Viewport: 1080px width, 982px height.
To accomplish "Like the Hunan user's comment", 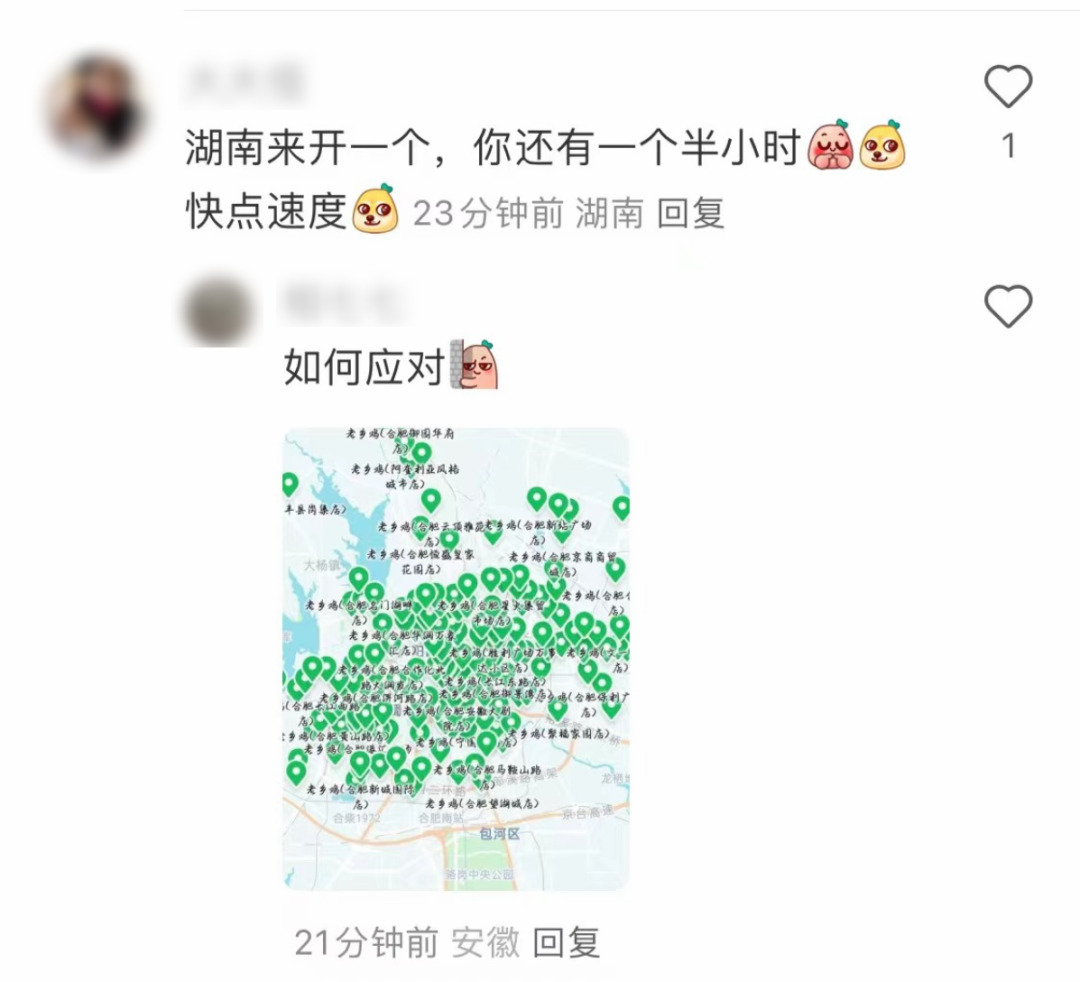I will [1007, 87].
